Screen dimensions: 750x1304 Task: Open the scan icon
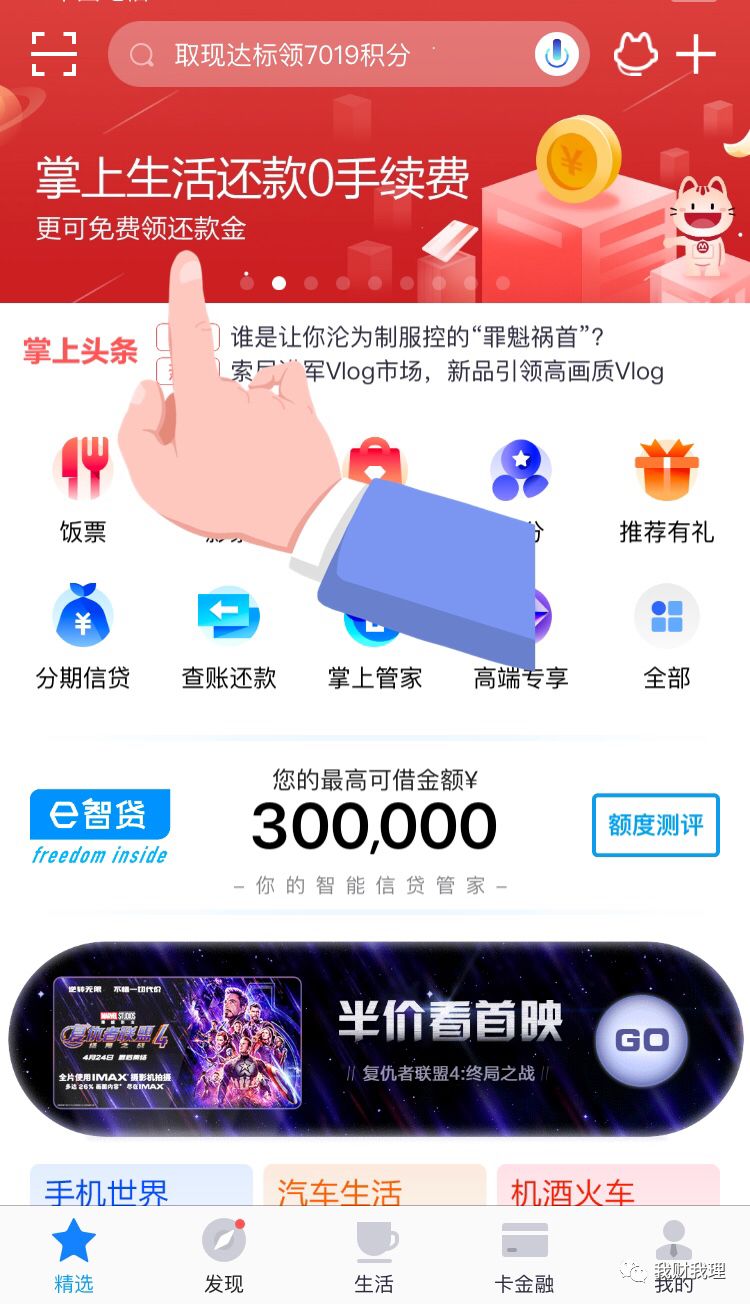[54, 54]
